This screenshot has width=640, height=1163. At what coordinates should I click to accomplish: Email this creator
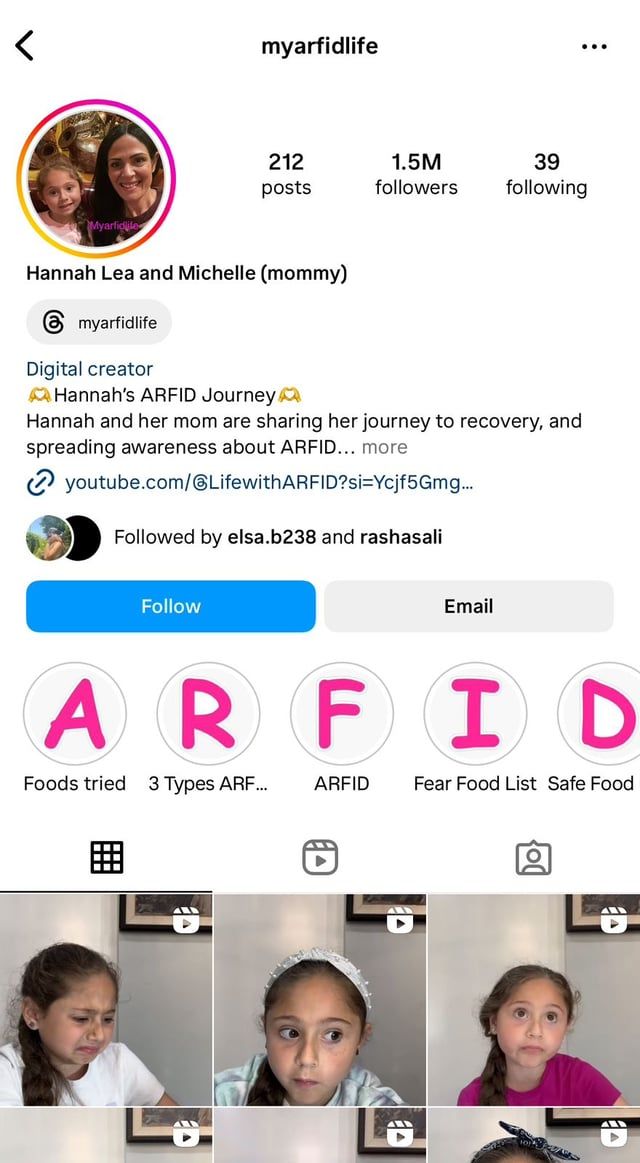[x=468, y=606]
